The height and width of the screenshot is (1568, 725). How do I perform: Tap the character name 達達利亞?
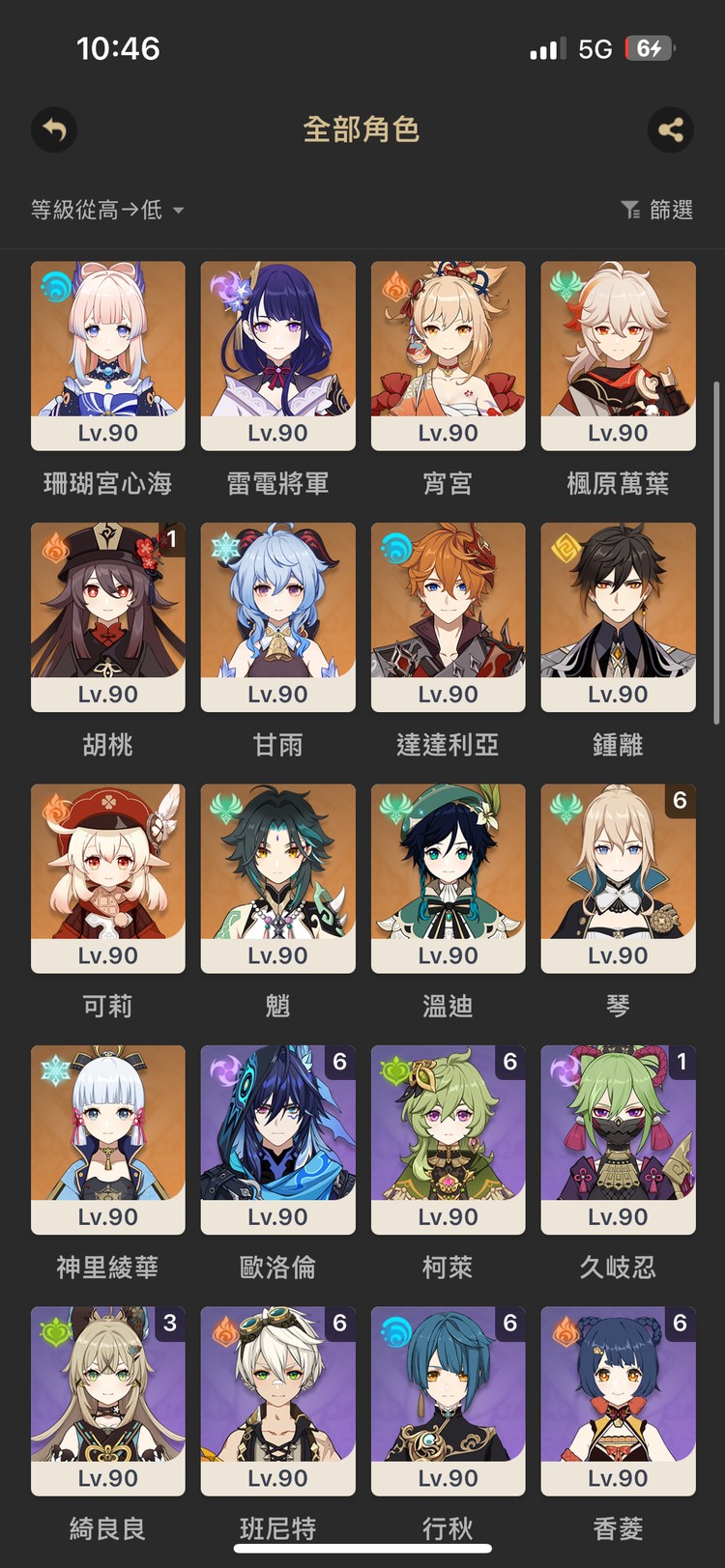click(x=448, y=745)
